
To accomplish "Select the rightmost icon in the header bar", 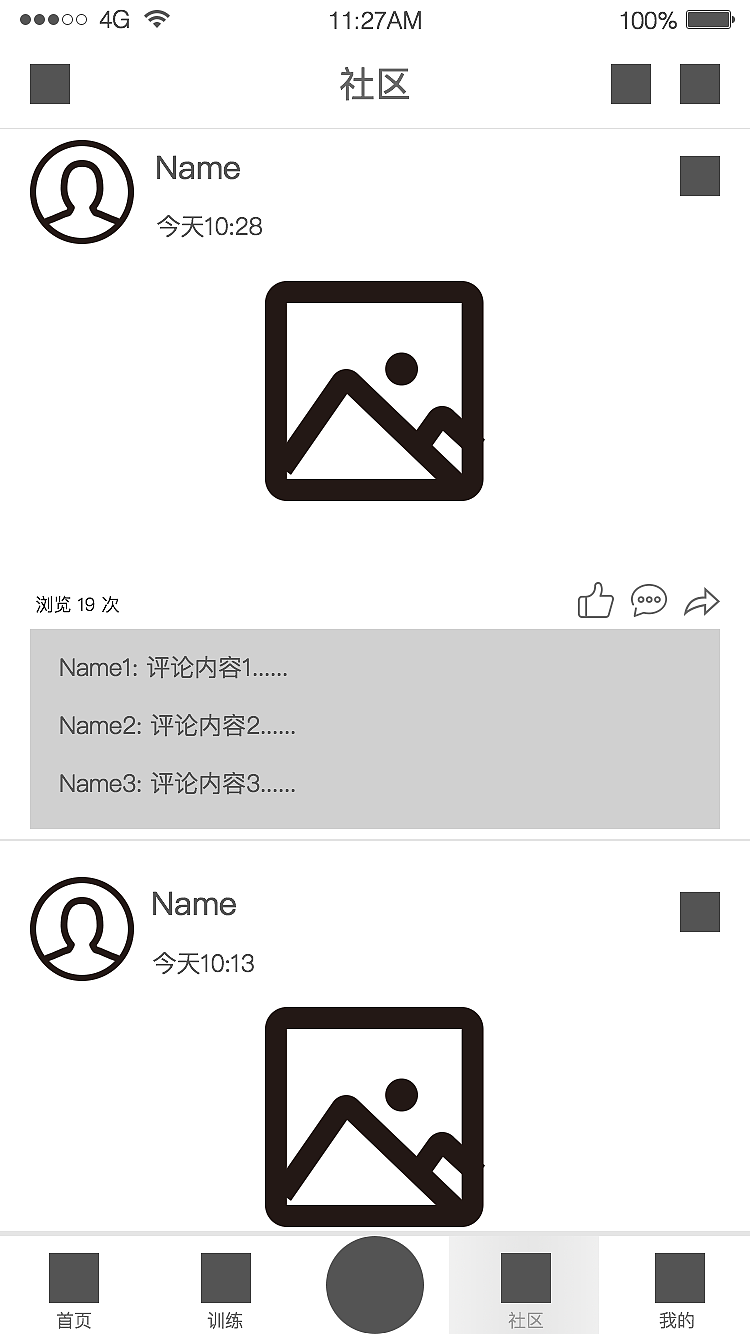I will pos(700,84).
